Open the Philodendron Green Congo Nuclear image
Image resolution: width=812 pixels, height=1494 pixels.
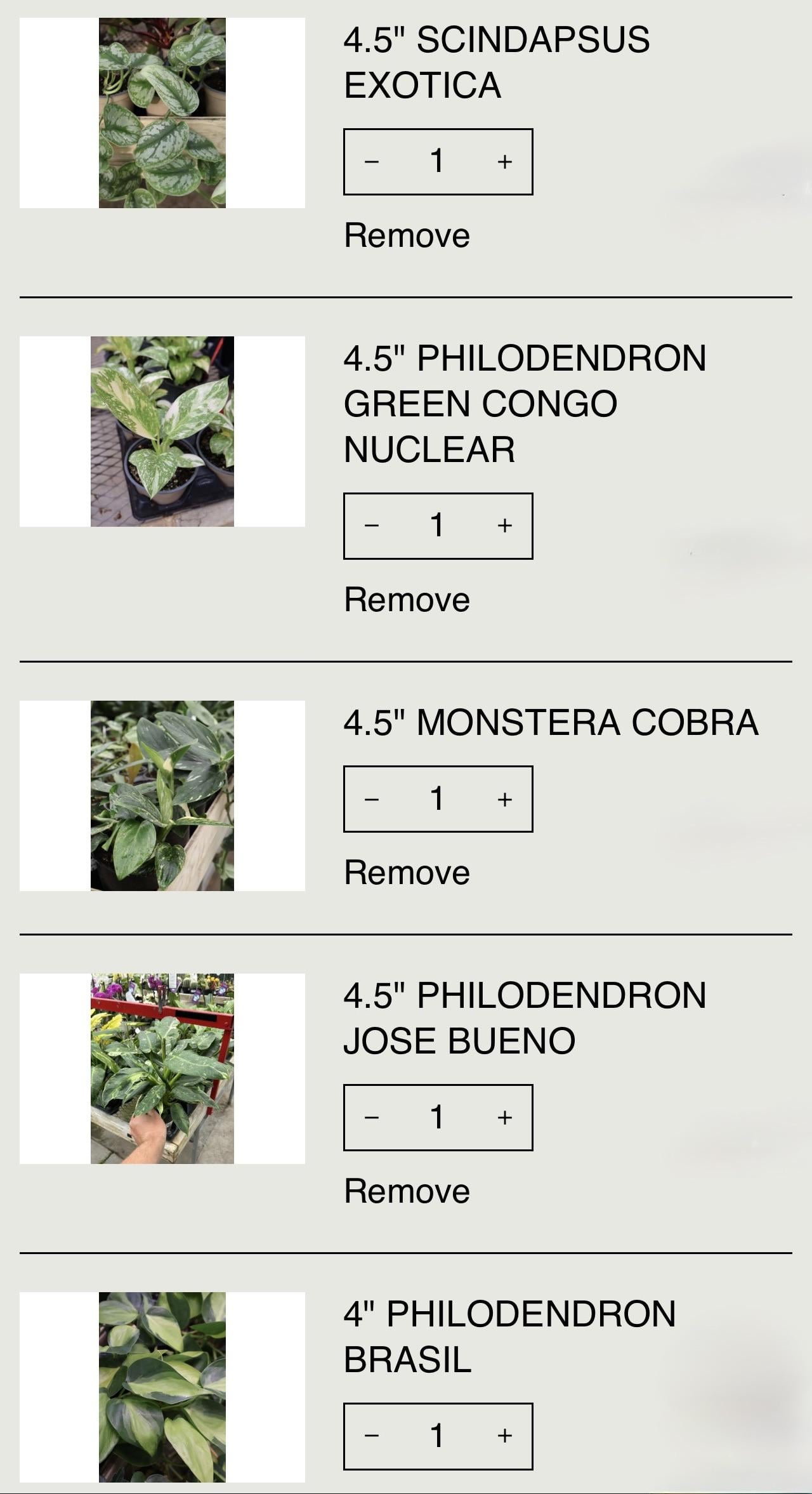[x=162, y=432]
